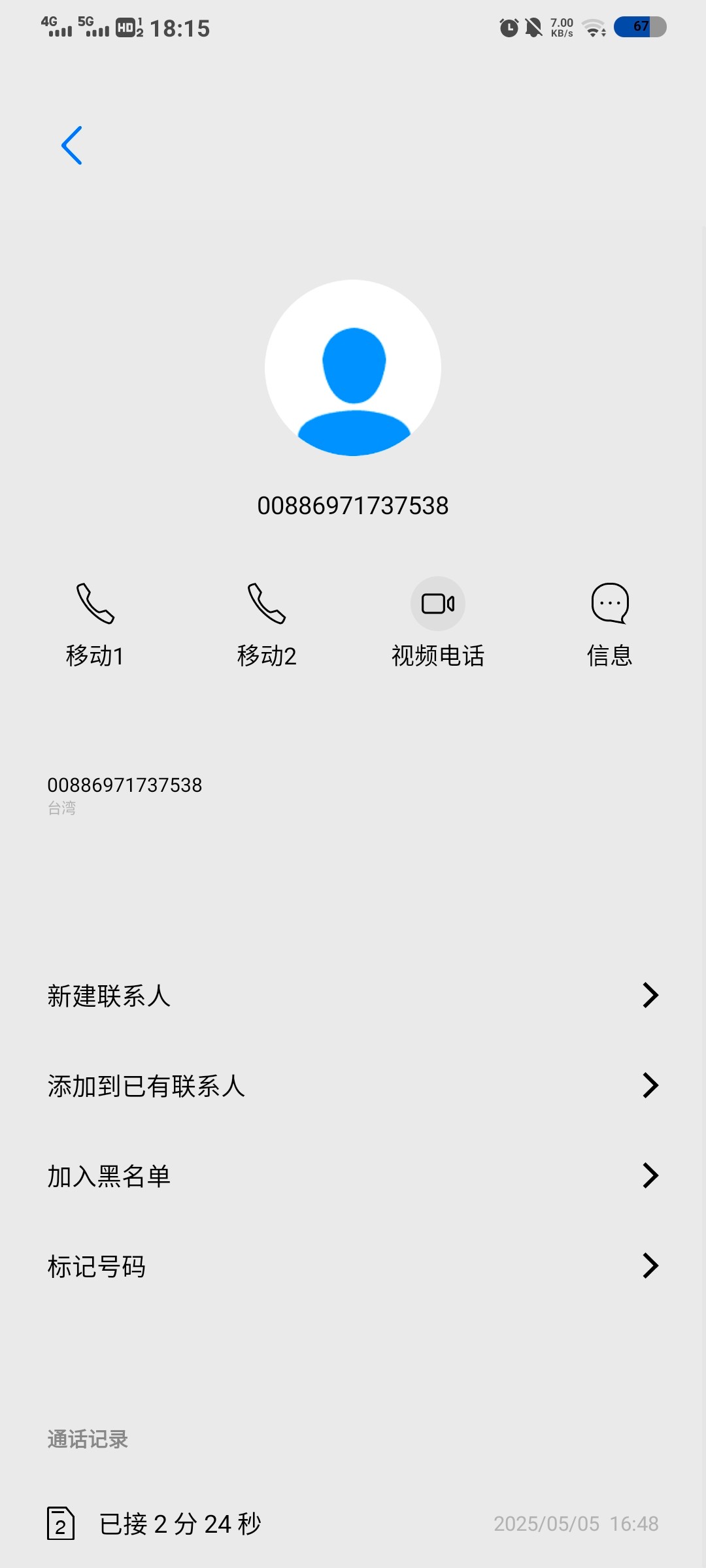The image size is (706, 1568).
Task: Open 标记号码 to tag the number
Action: click(x=353, y=1266)
